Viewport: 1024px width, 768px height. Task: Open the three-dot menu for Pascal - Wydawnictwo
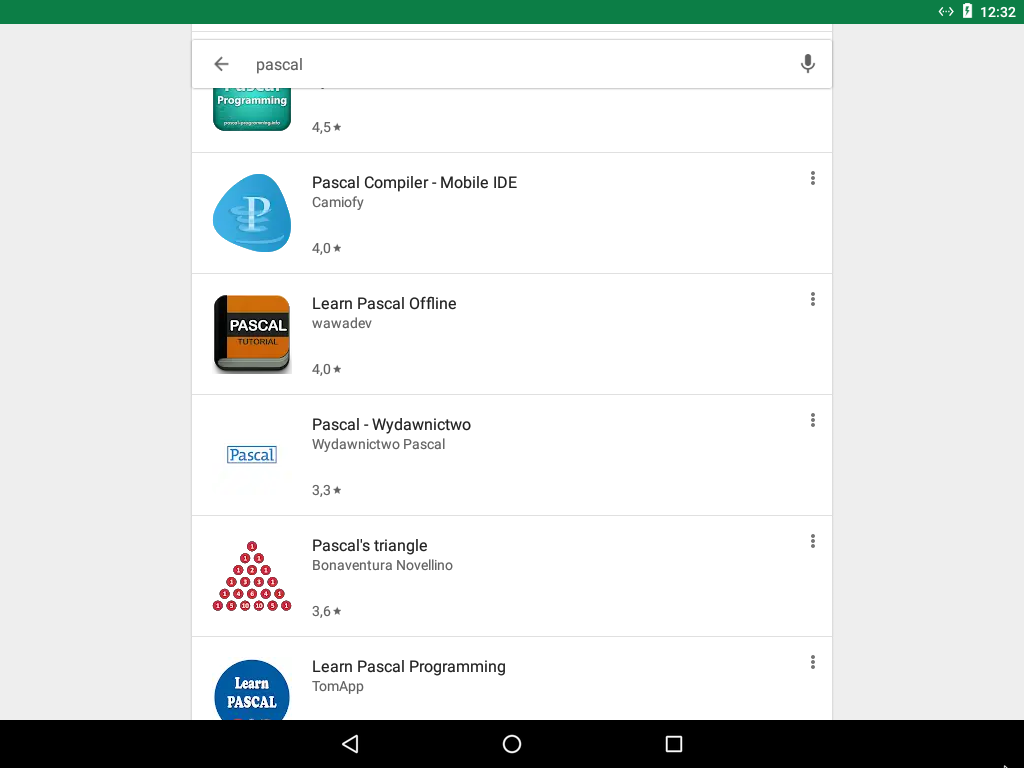[x=813, y=420]
